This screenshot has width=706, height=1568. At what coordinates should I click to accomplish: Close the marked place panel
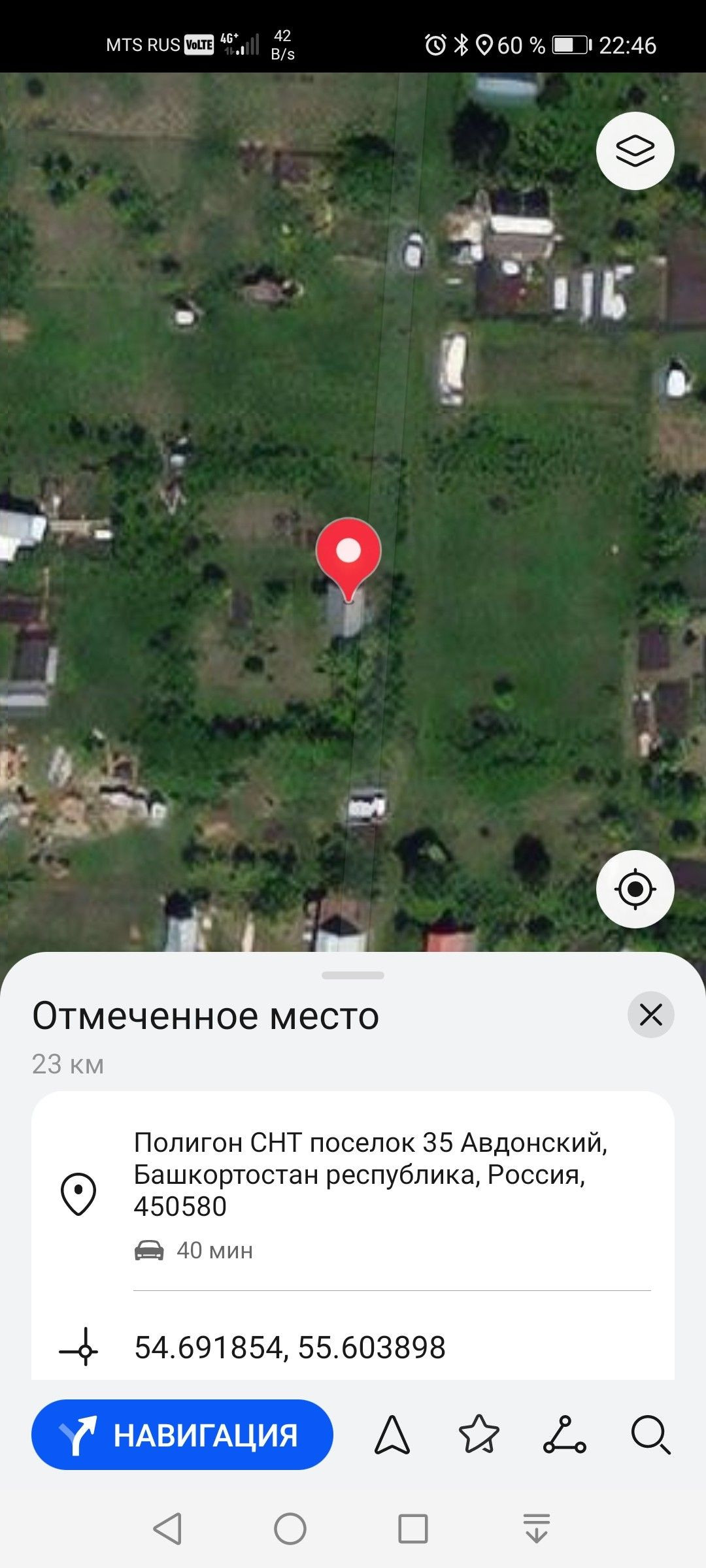tap(650, 1015)
